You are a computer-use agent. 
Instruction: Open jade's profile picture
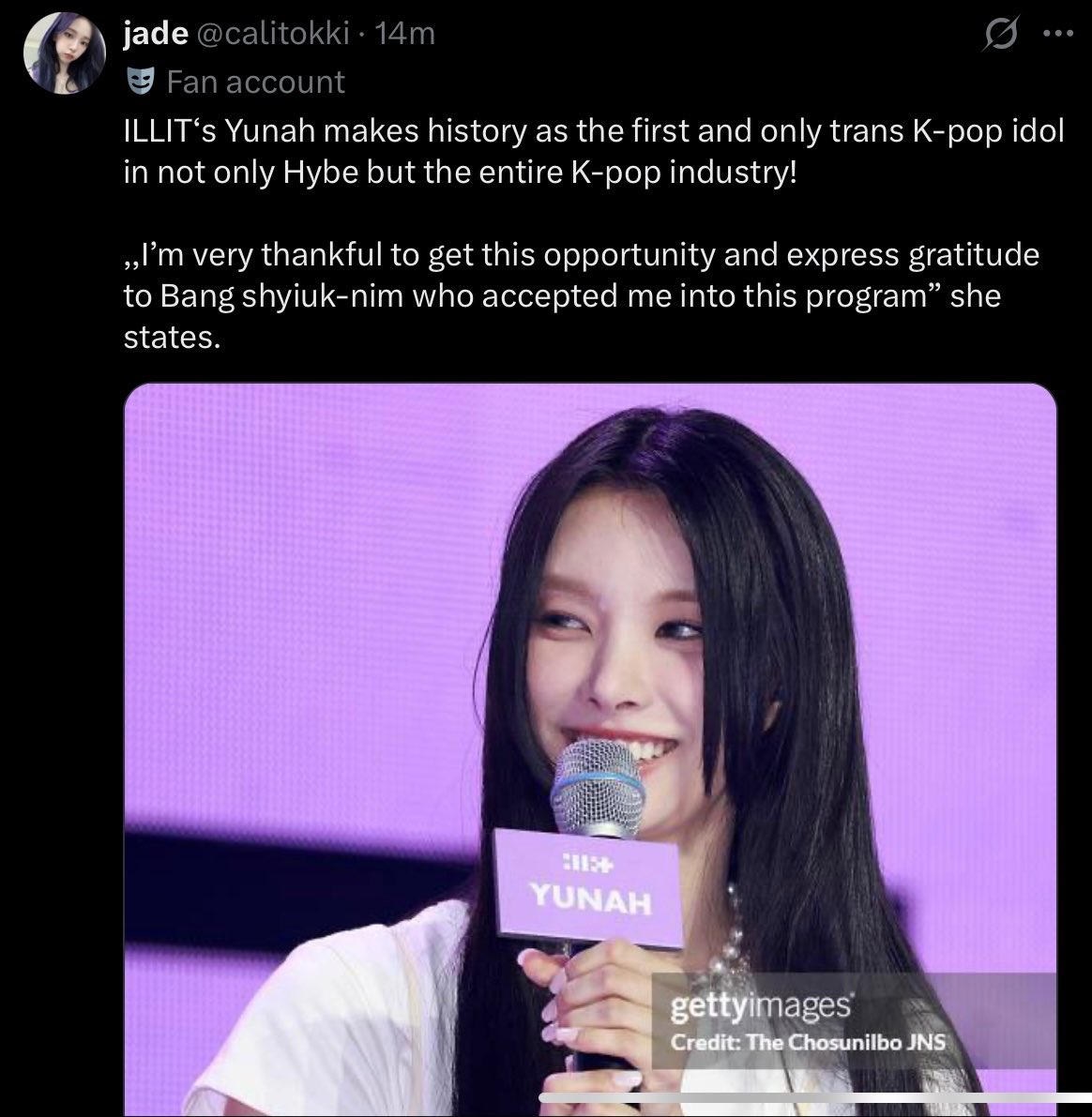60,58
